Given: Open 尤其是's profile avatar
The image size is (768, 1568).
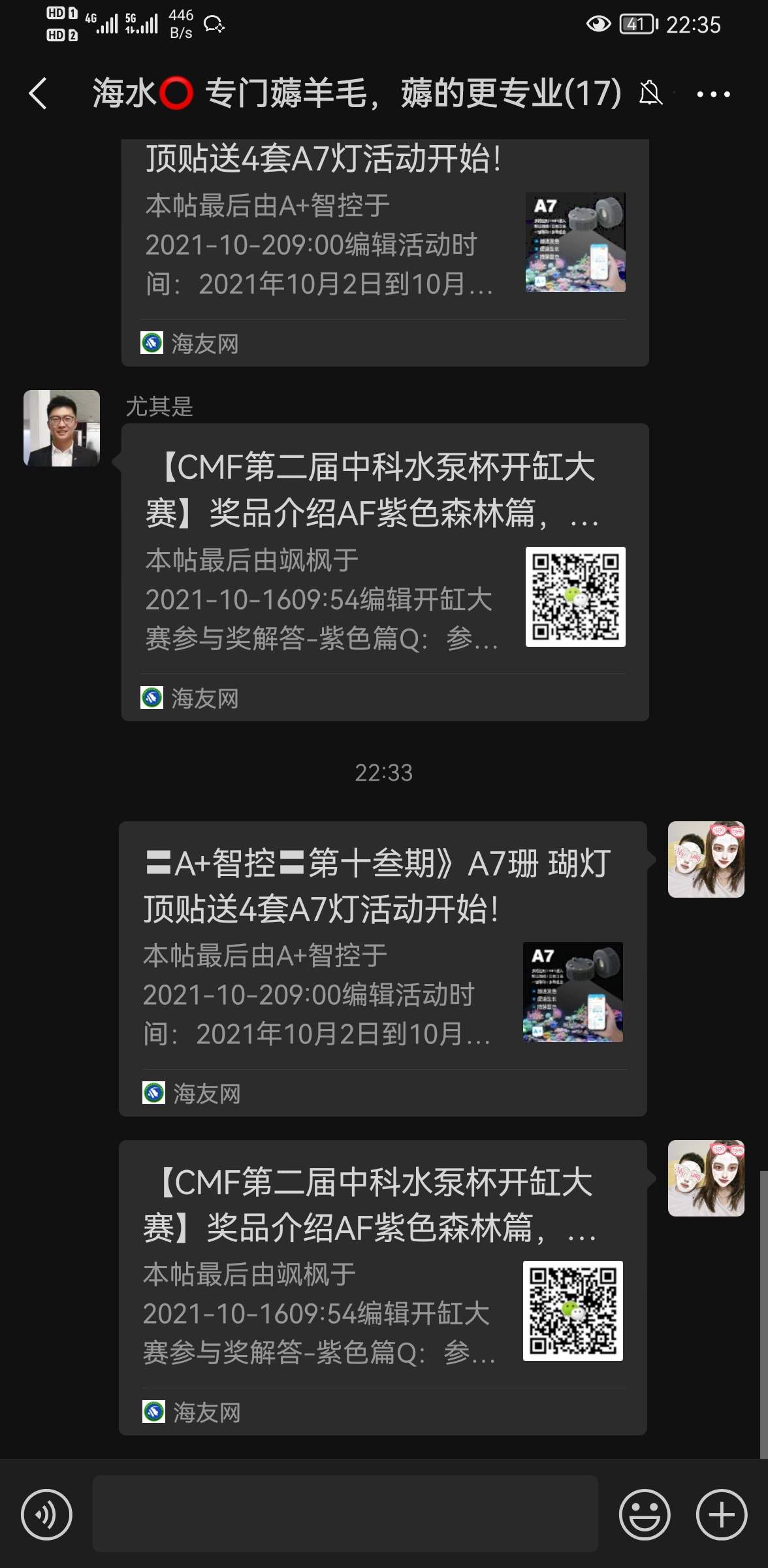Looking at the screenshot, I should (x=61, y=428).
